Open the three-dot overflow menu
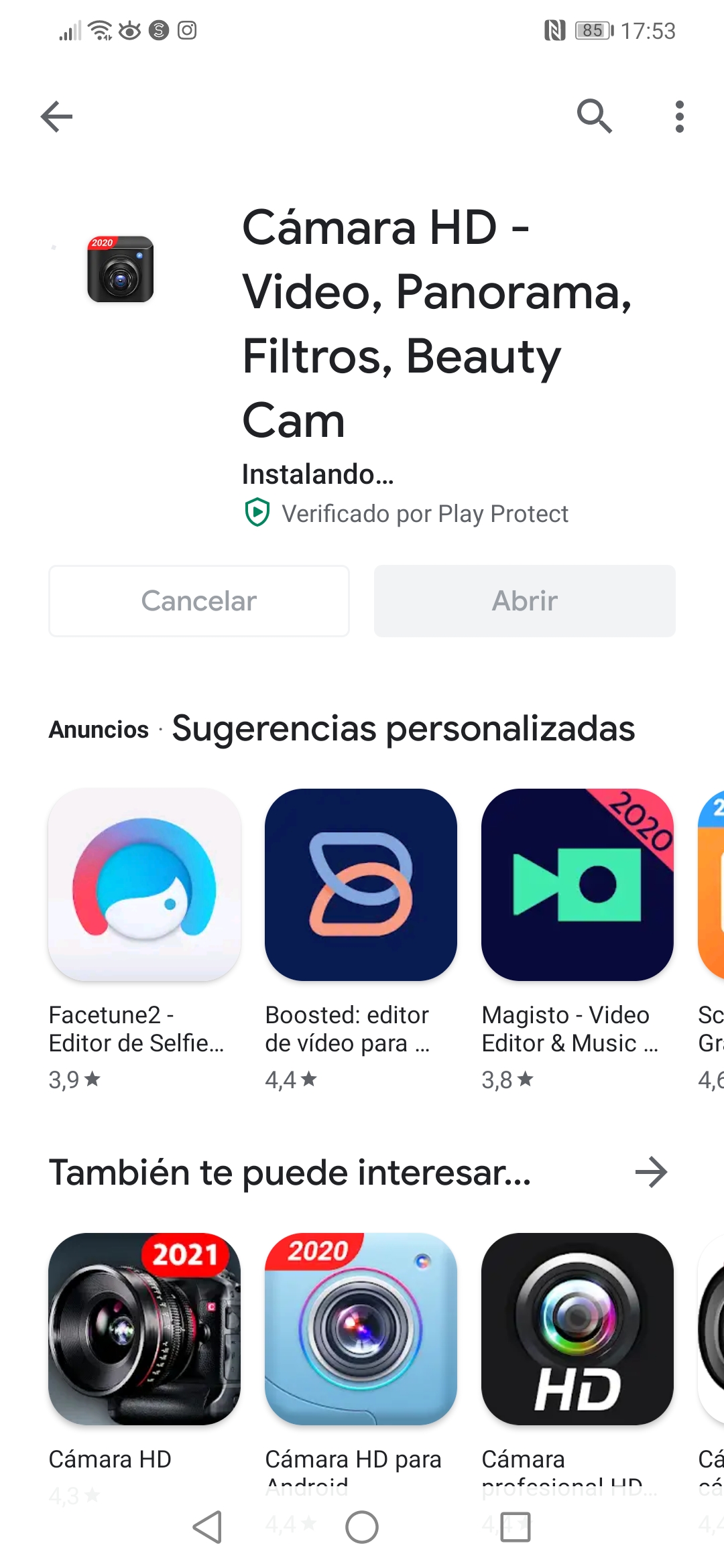 [x=679, y=117]
